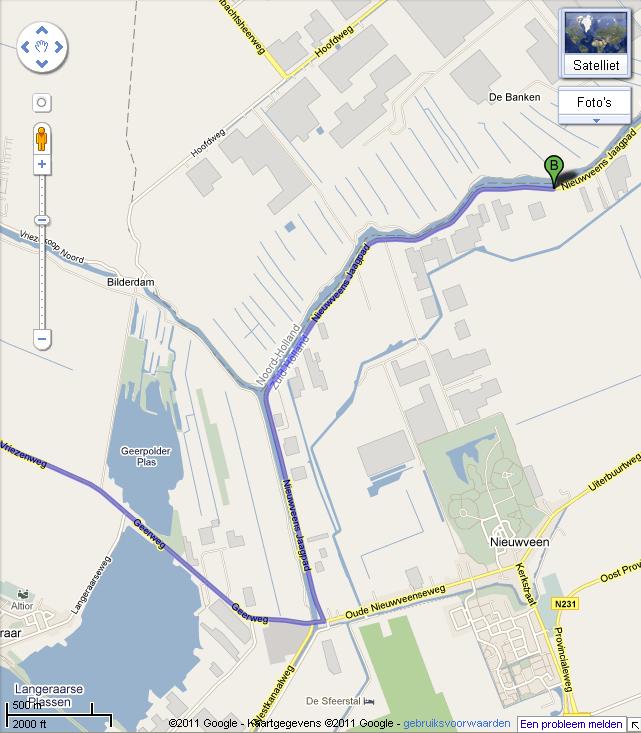
Task: Open the gebruiksvoorwaarden link
Action: tap(456, 723)
